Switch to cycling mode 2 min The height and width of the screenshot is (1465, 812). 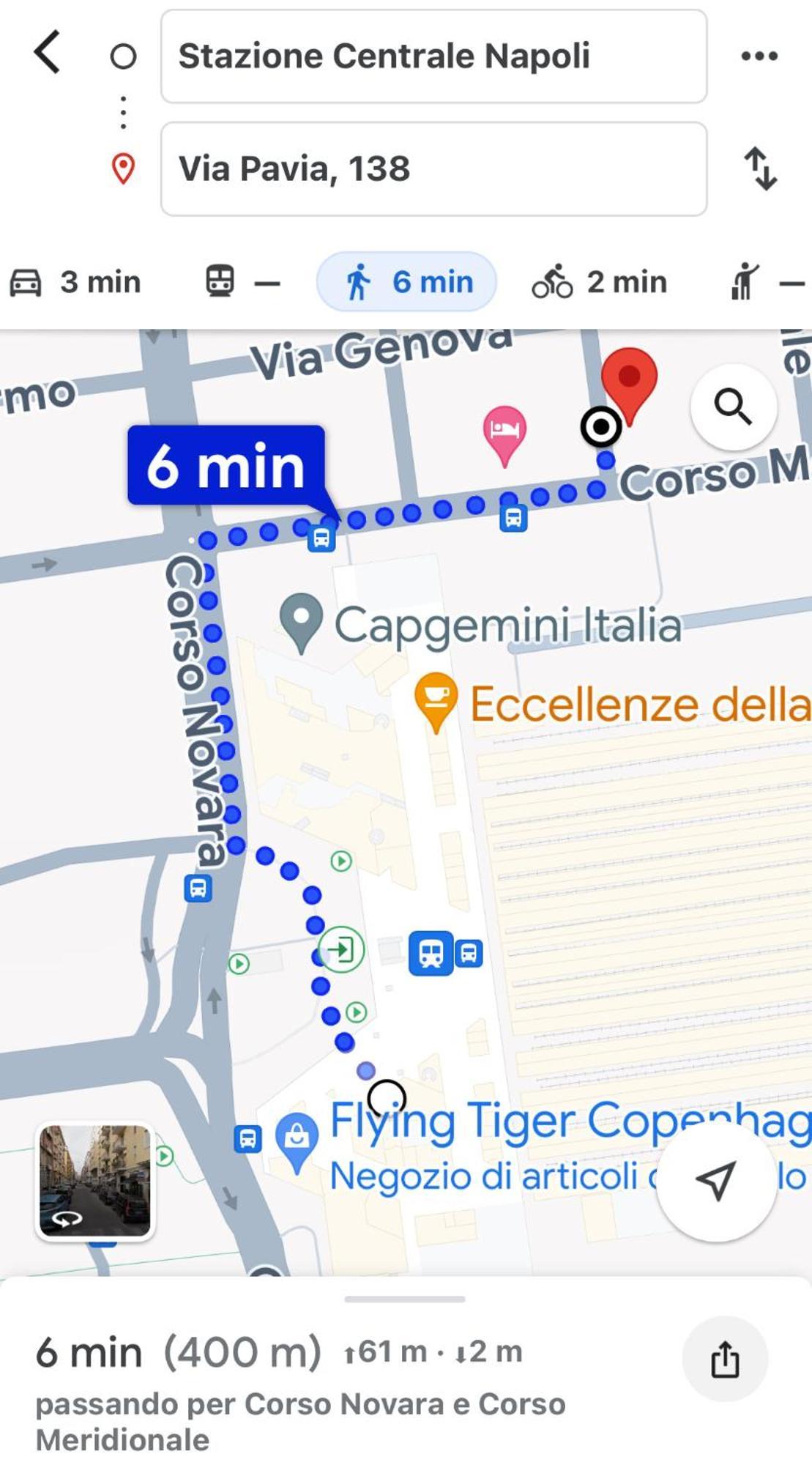click(x=599, y=282)
